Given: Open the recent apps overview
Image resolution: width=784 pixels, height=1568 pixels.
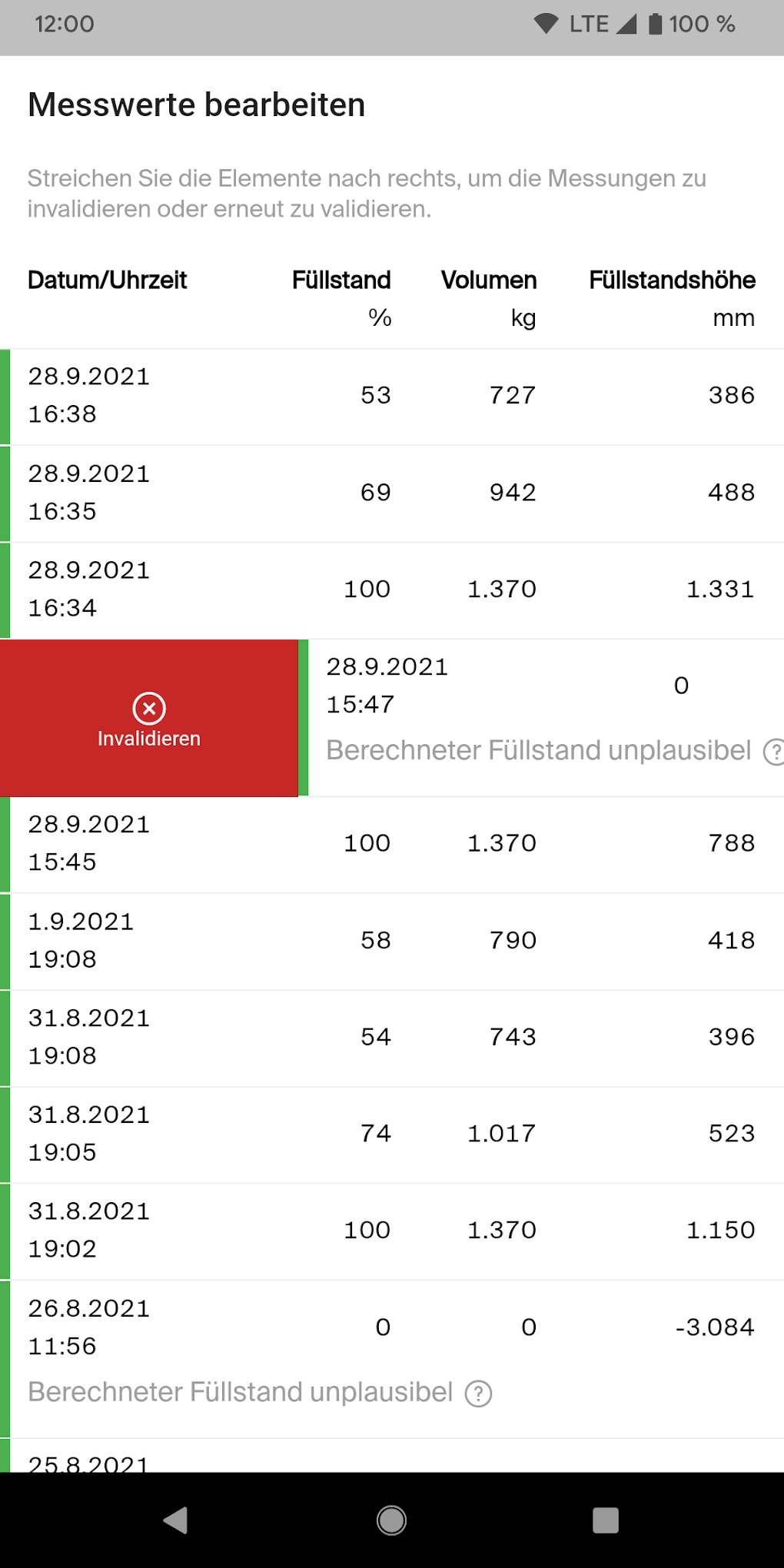Looking at the screenshot, I should 605,1520.
